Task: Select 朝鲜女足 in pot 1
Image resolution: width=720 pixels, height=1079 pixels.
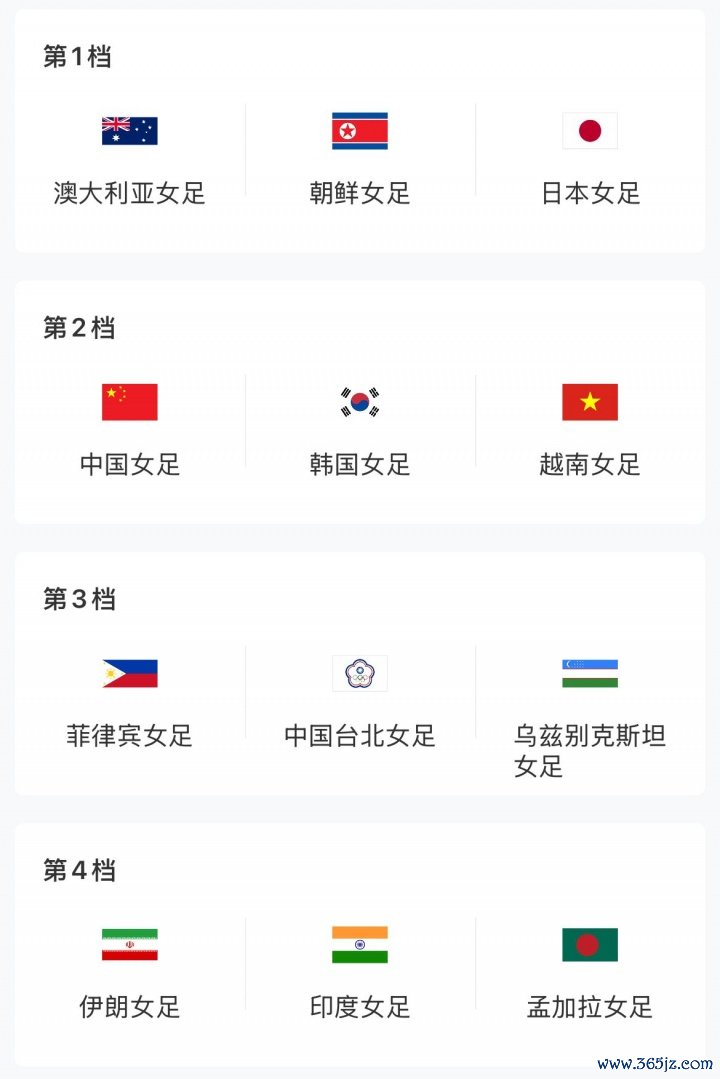Action: tap(360, 160)
